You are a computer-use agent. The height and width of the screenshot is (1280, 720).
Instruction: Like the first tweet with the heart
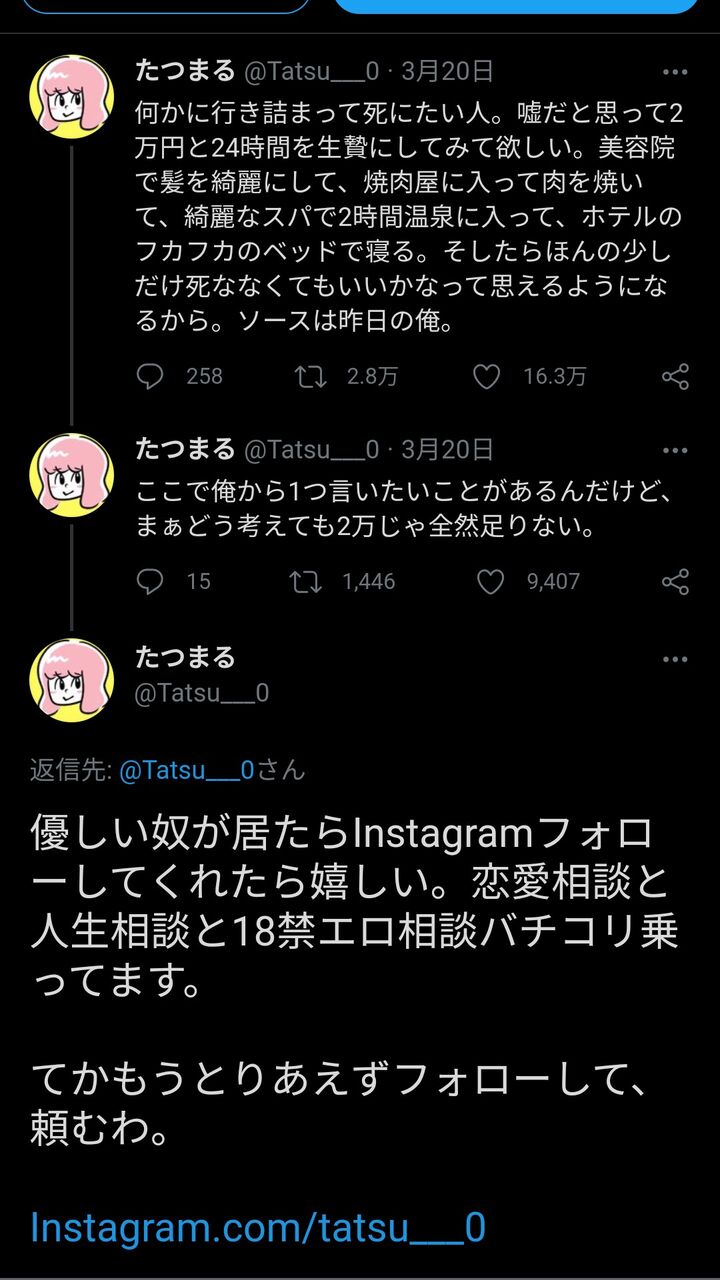point(486,376)
